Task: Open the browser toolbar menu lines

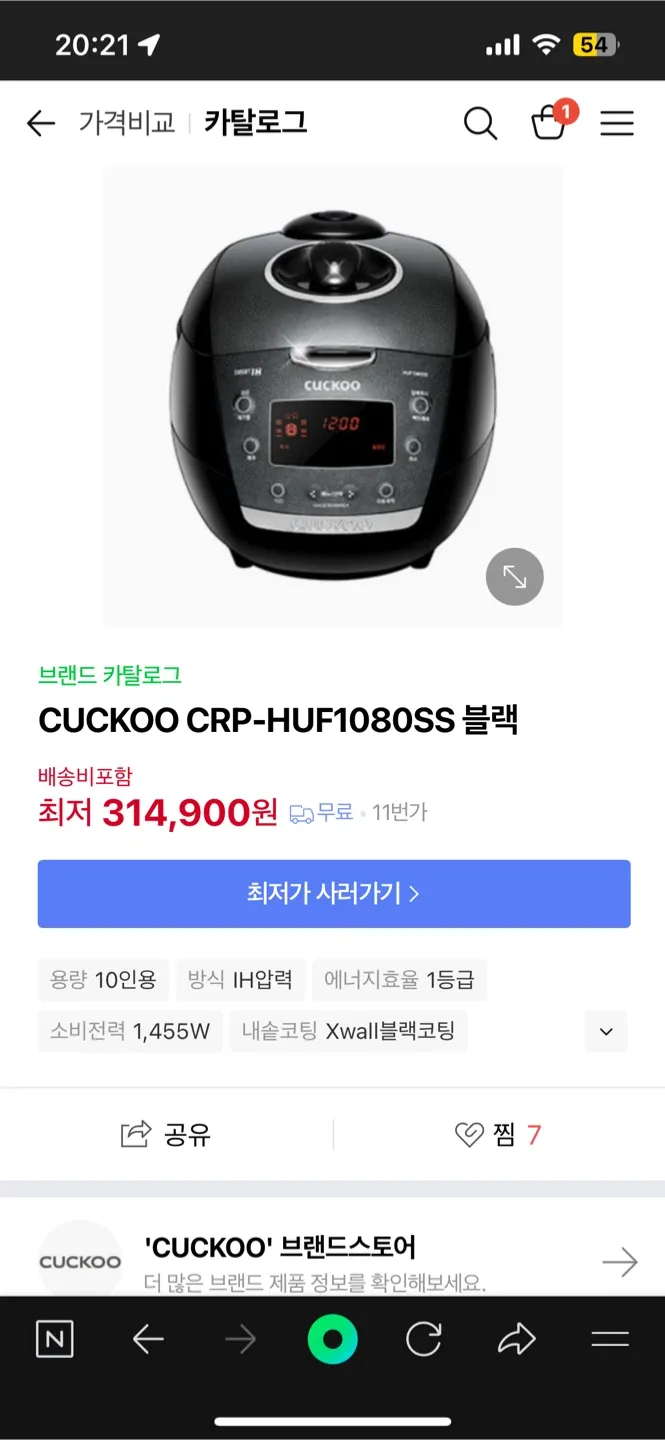Action: click(x=610, y=1340)
